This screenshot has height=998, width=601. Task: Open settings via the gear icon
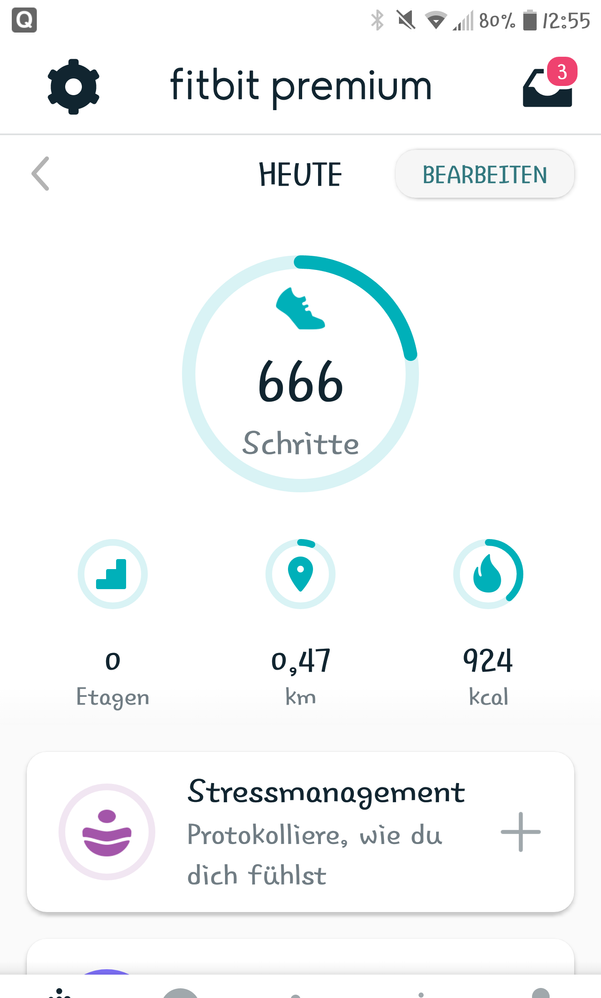click(x=74, y=87)
